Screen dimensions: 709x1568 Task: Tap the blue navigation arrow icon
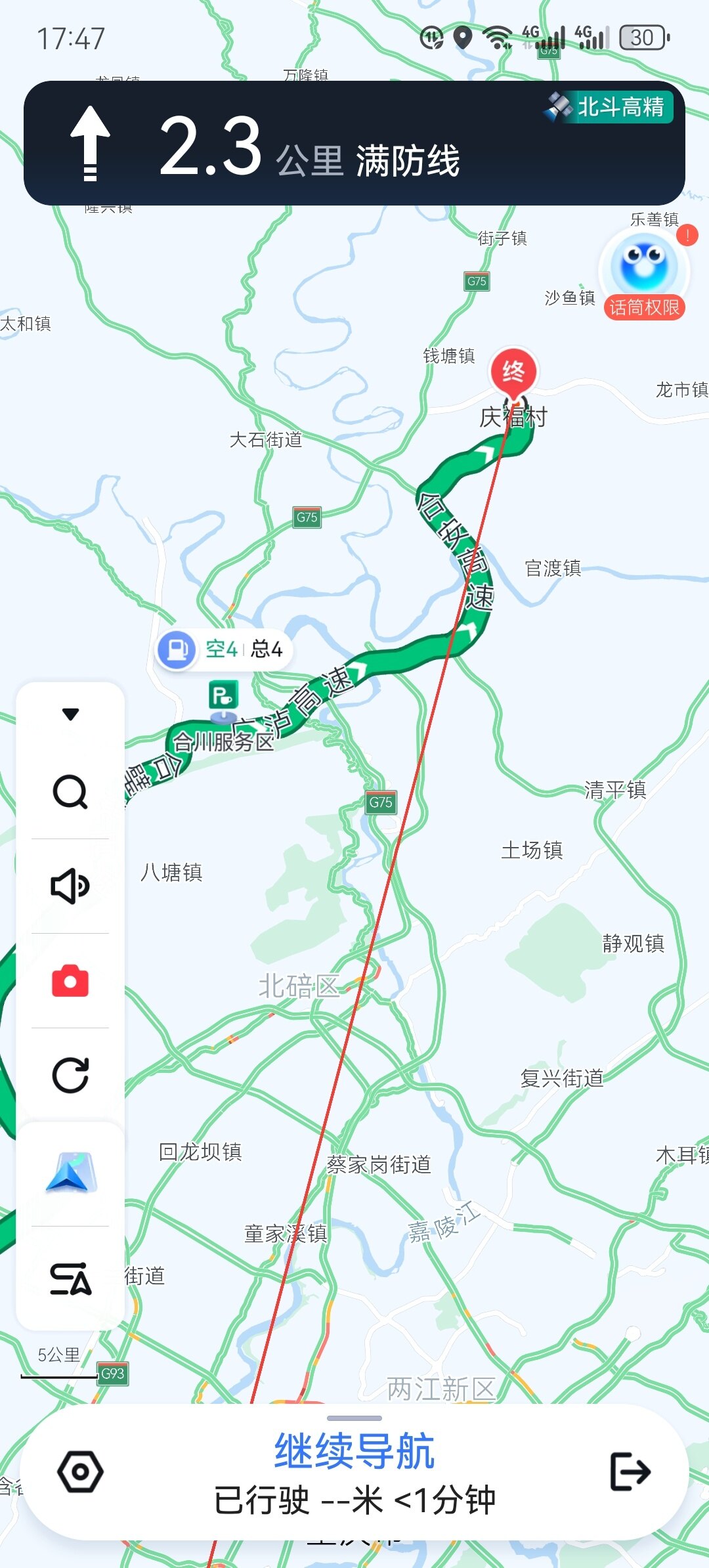click(72, 1173)
